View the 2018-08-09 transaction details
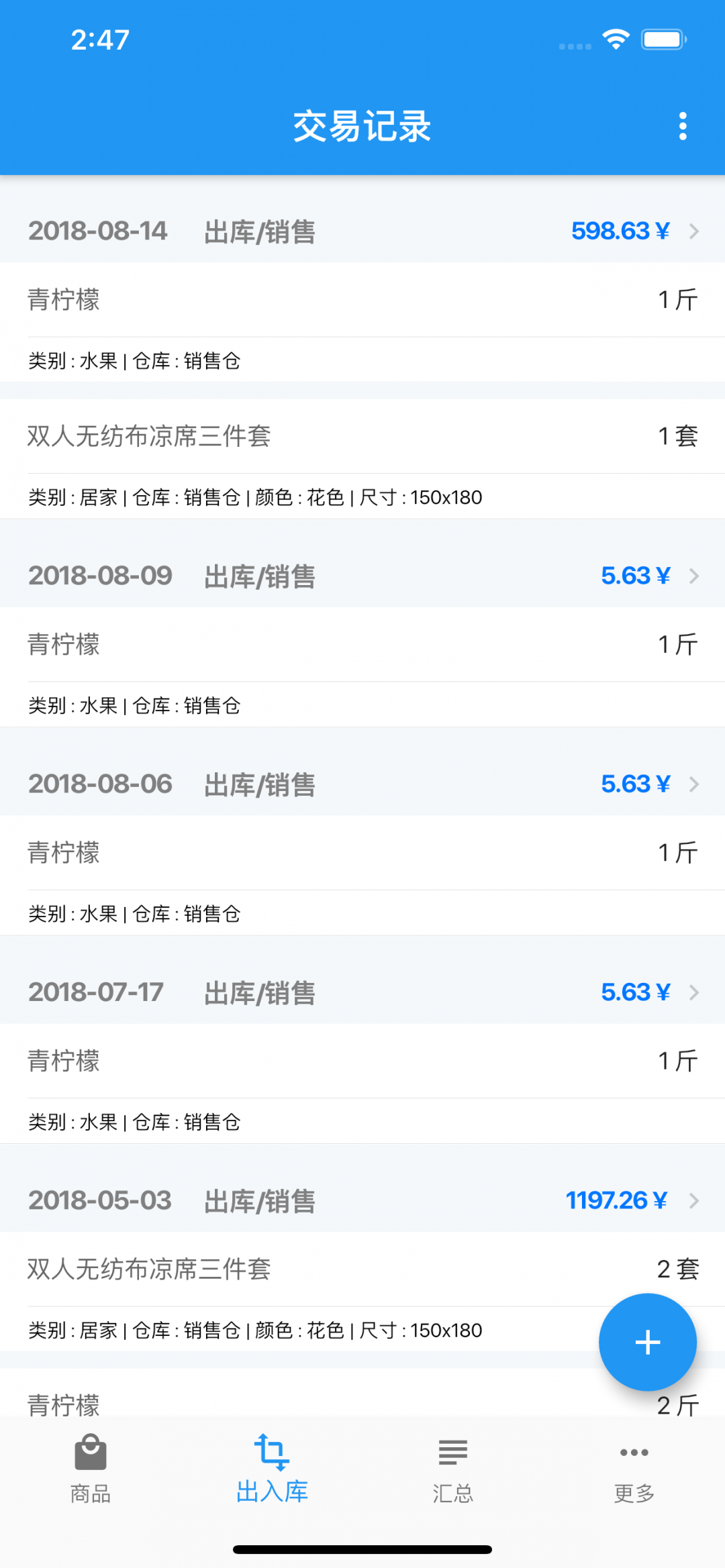725x1568 pixels. (362, 576)
